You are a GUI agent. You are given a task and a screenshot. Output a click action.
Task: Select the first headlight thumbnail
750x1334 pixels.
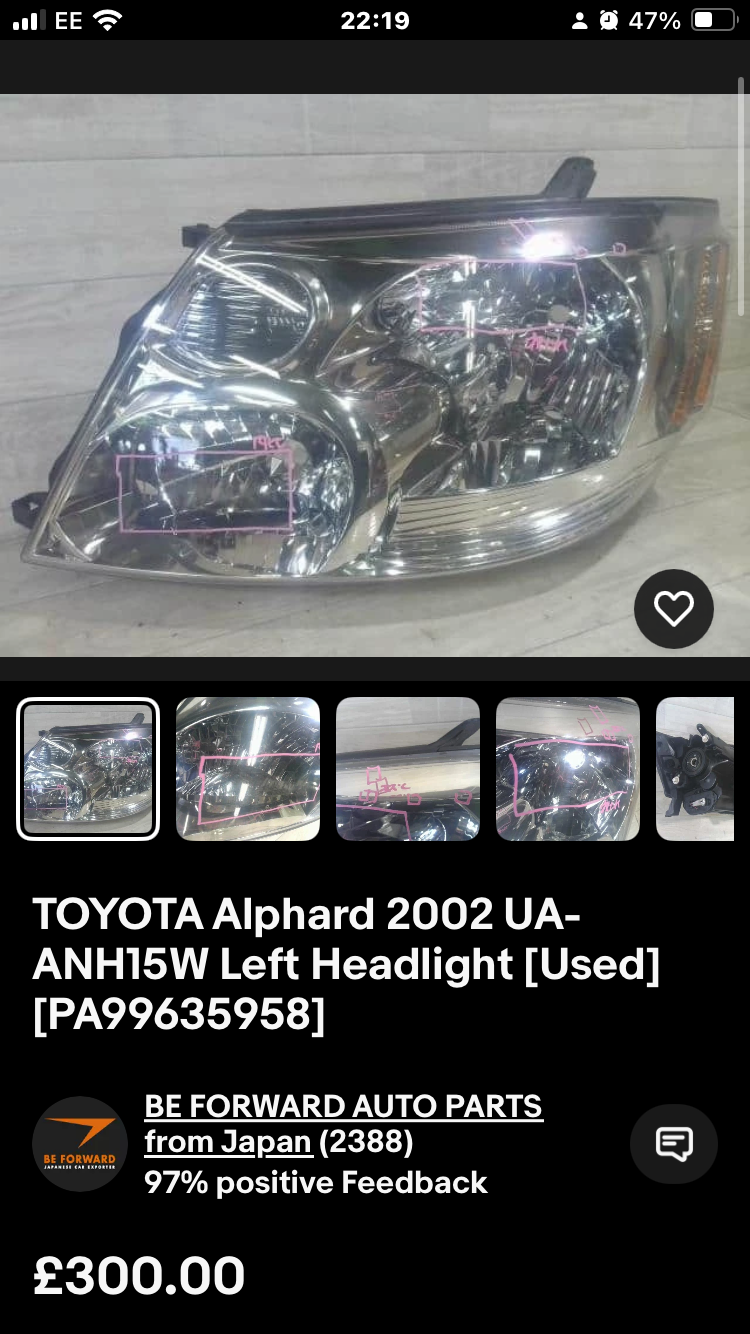point(88,769)
